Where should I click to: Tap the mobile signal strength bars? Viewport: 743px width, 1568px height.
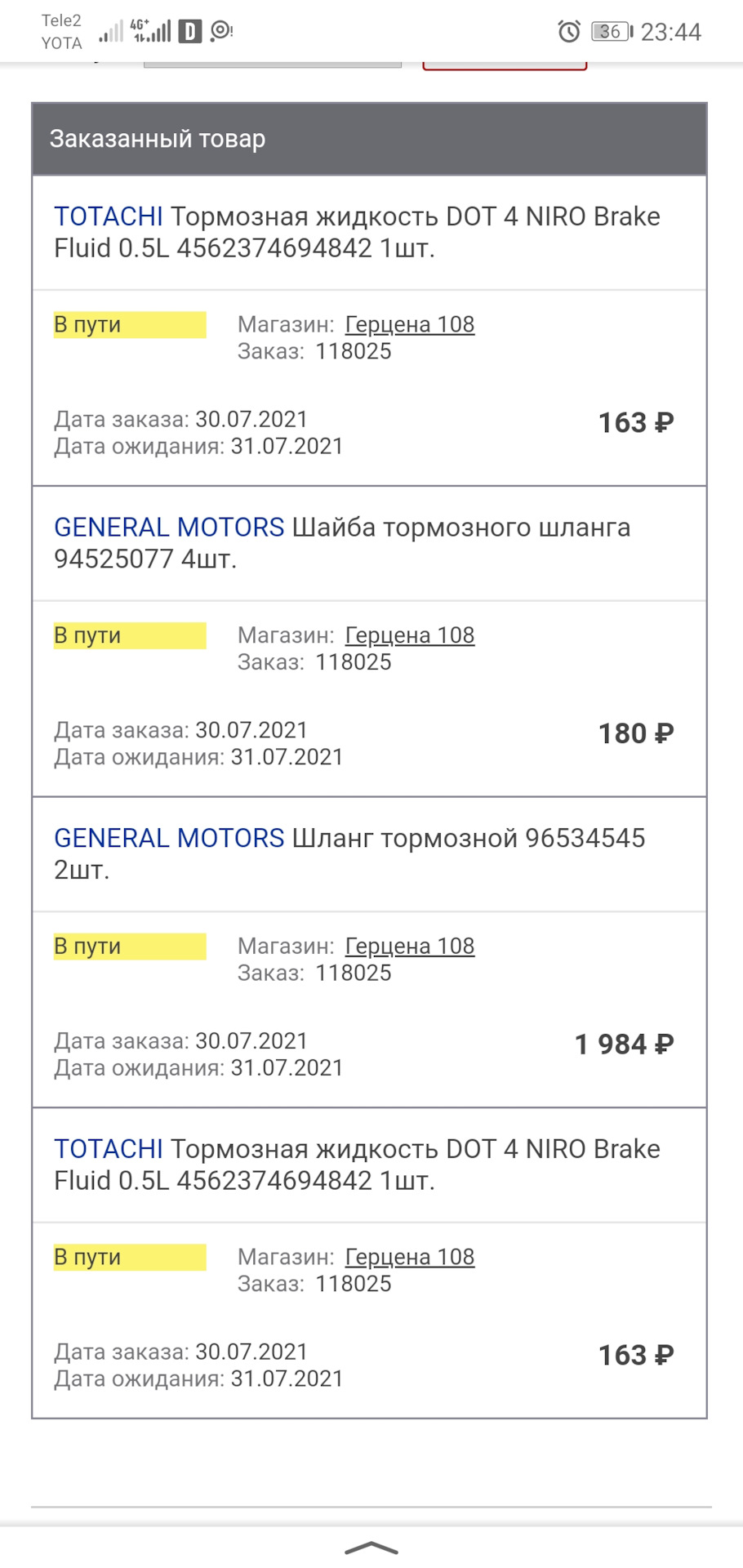(x=111, y=33)
